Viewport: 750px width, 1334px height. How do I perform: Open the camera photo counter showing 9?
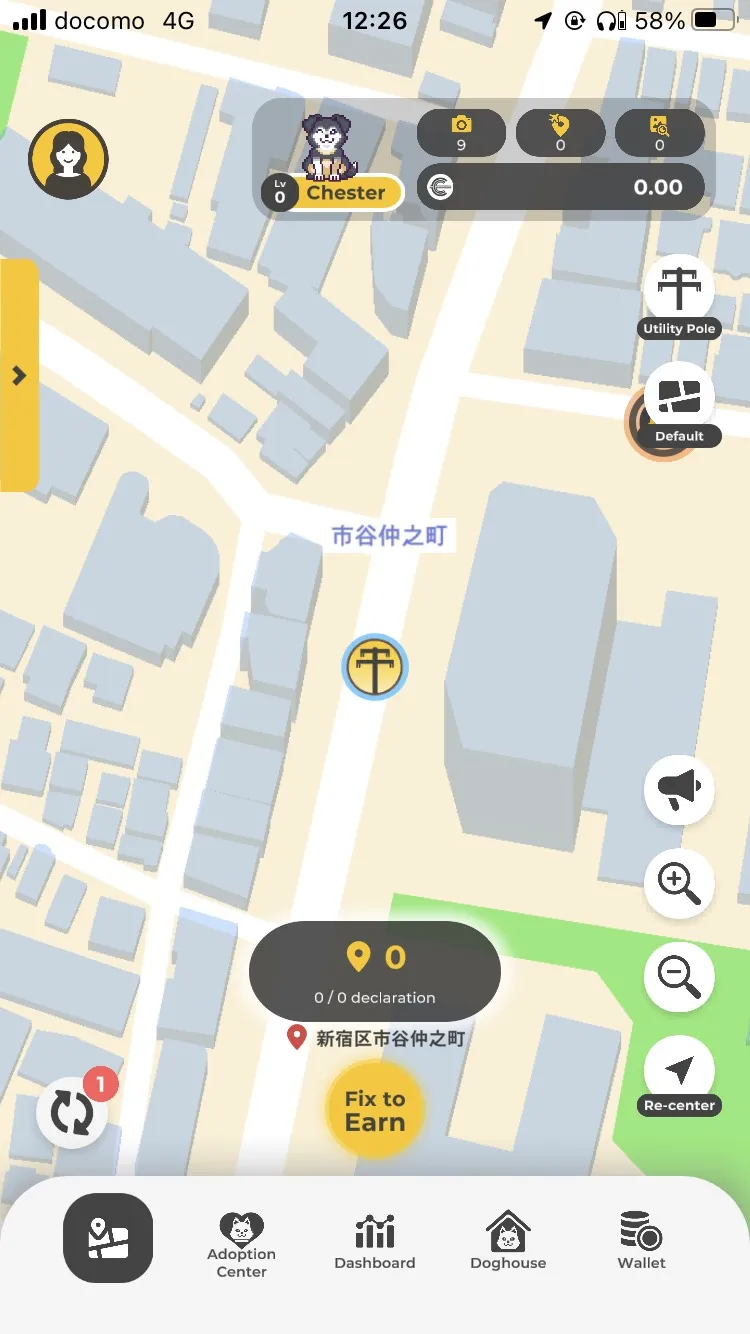460,132
